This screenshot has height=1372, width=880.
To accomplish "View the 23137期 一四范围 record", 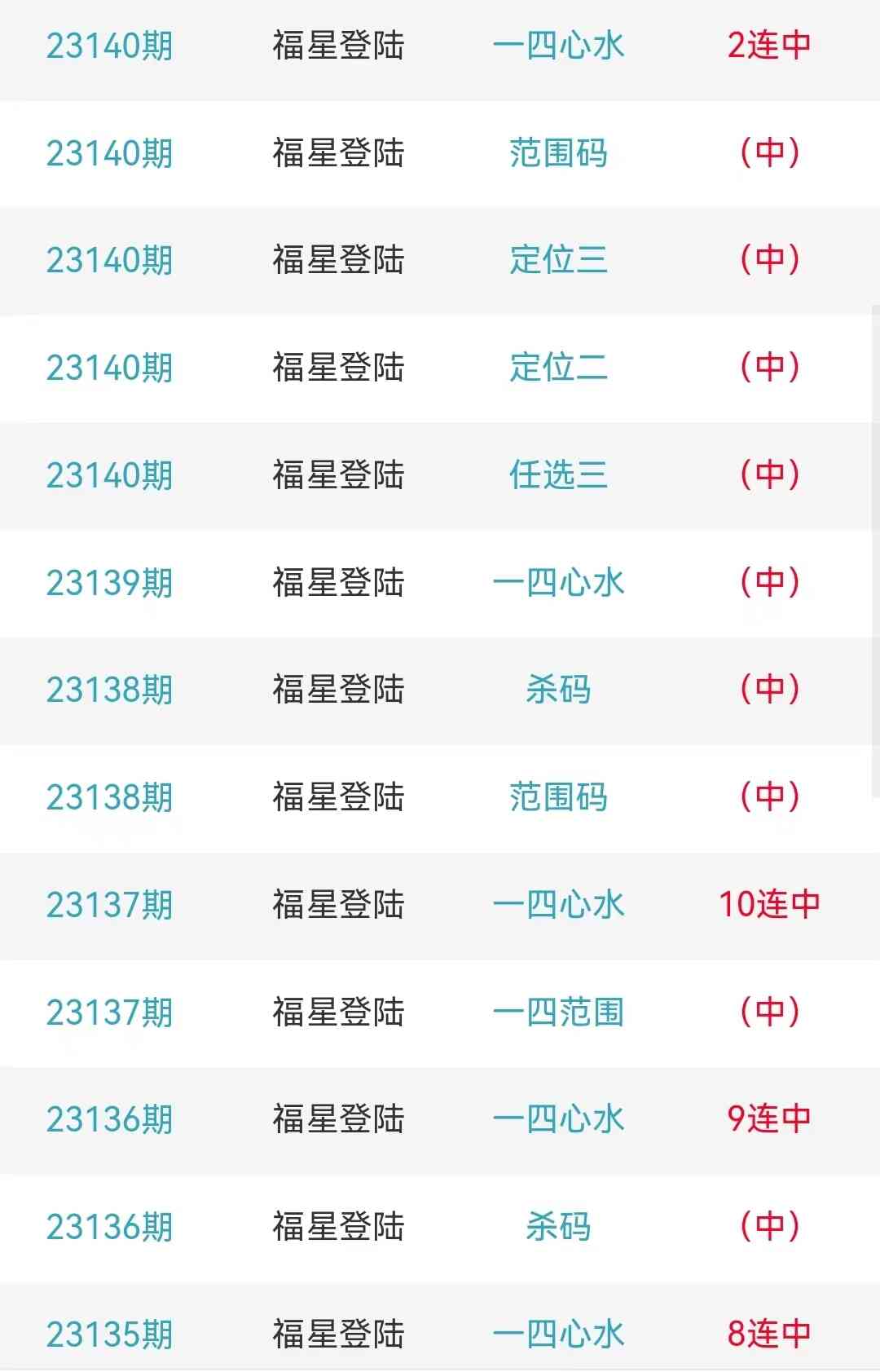I will [x=558, y=1012].
